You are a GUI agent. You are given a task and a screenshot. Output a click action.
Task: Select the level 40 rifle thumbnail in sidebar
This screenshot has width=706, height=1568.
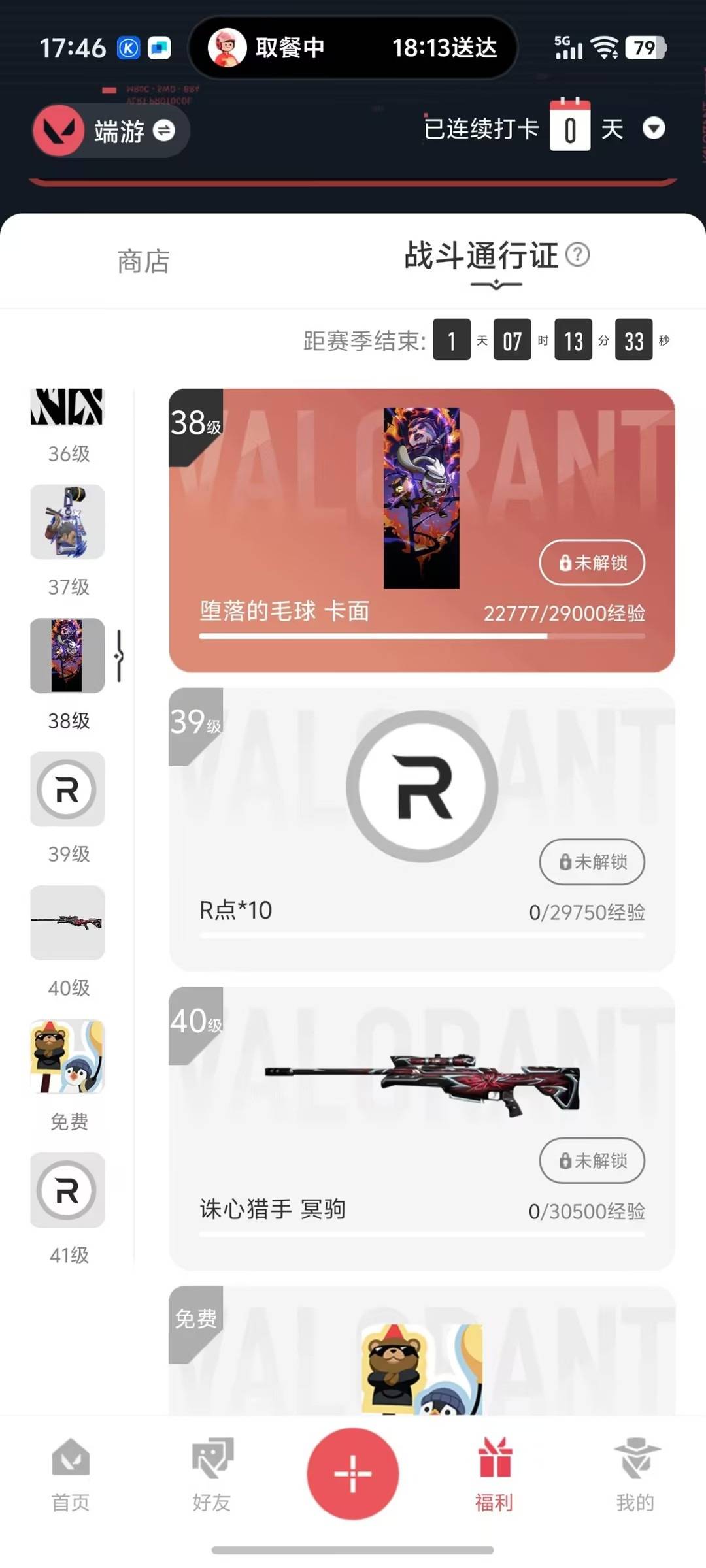tap(67, 924)
